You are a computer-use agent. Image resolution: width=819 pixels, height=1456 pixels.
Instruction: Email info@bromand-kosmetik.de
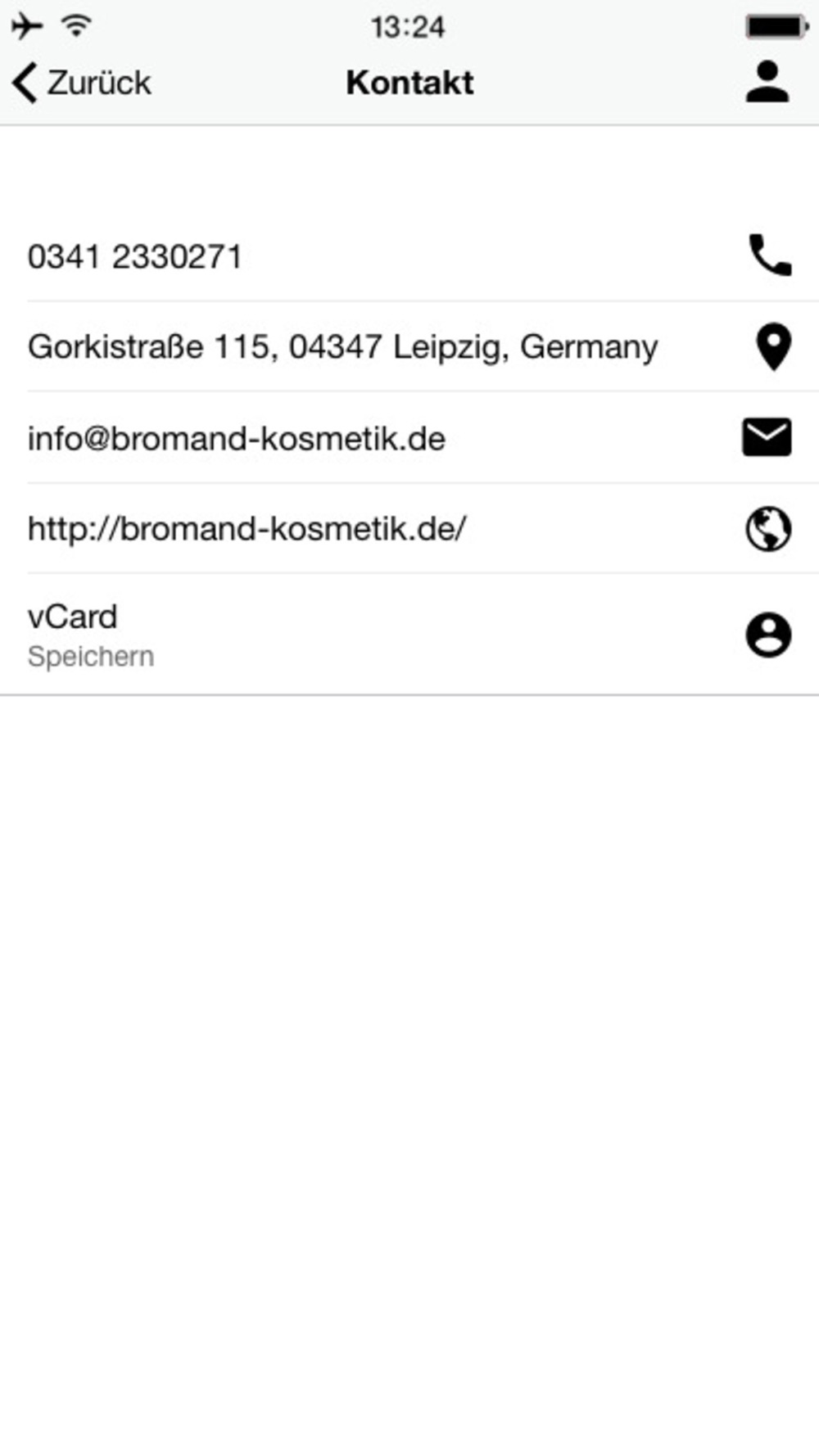pyautogui.click(x=409, y=437)
